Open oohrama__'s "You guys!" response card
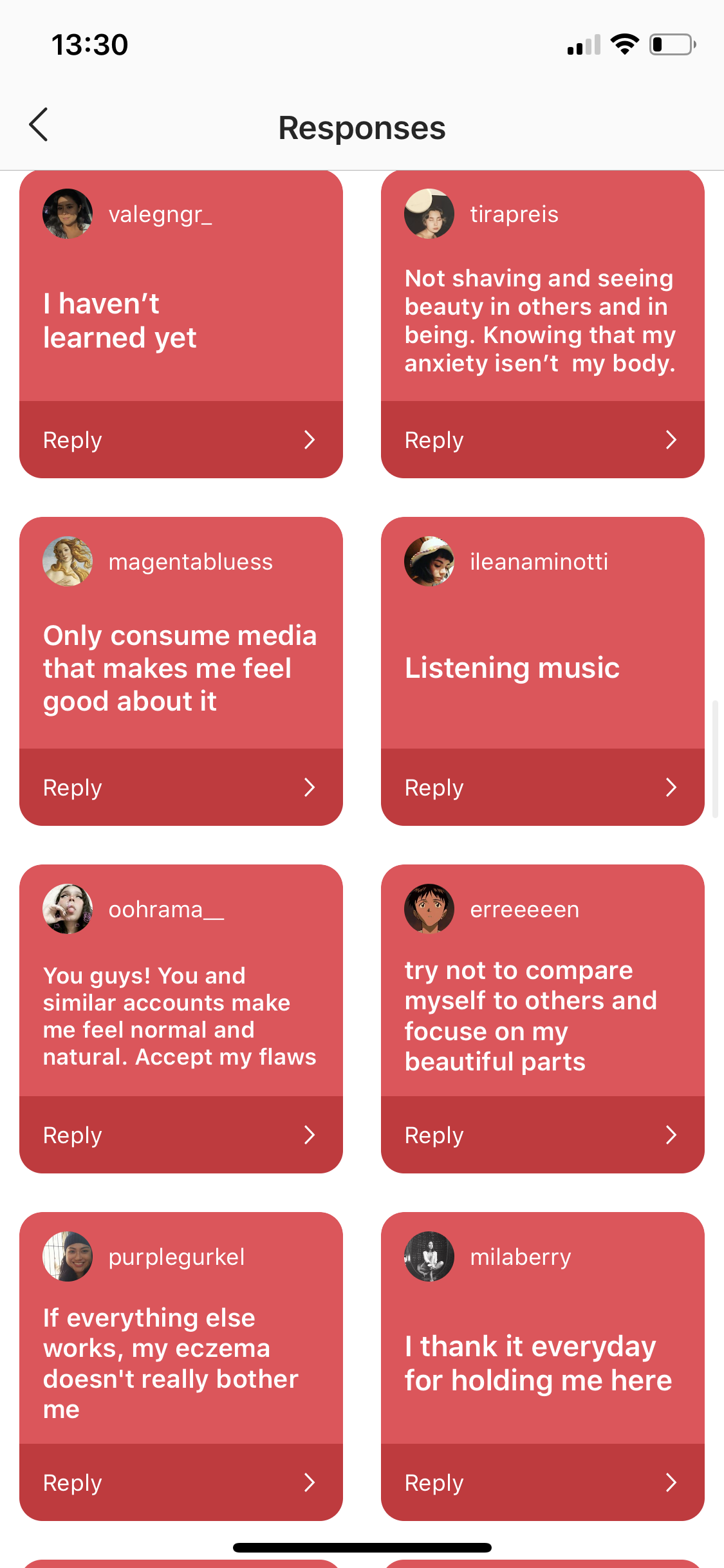This screenshot has height=1568, width=724. pyautogui.click(x=181, y=1015)
